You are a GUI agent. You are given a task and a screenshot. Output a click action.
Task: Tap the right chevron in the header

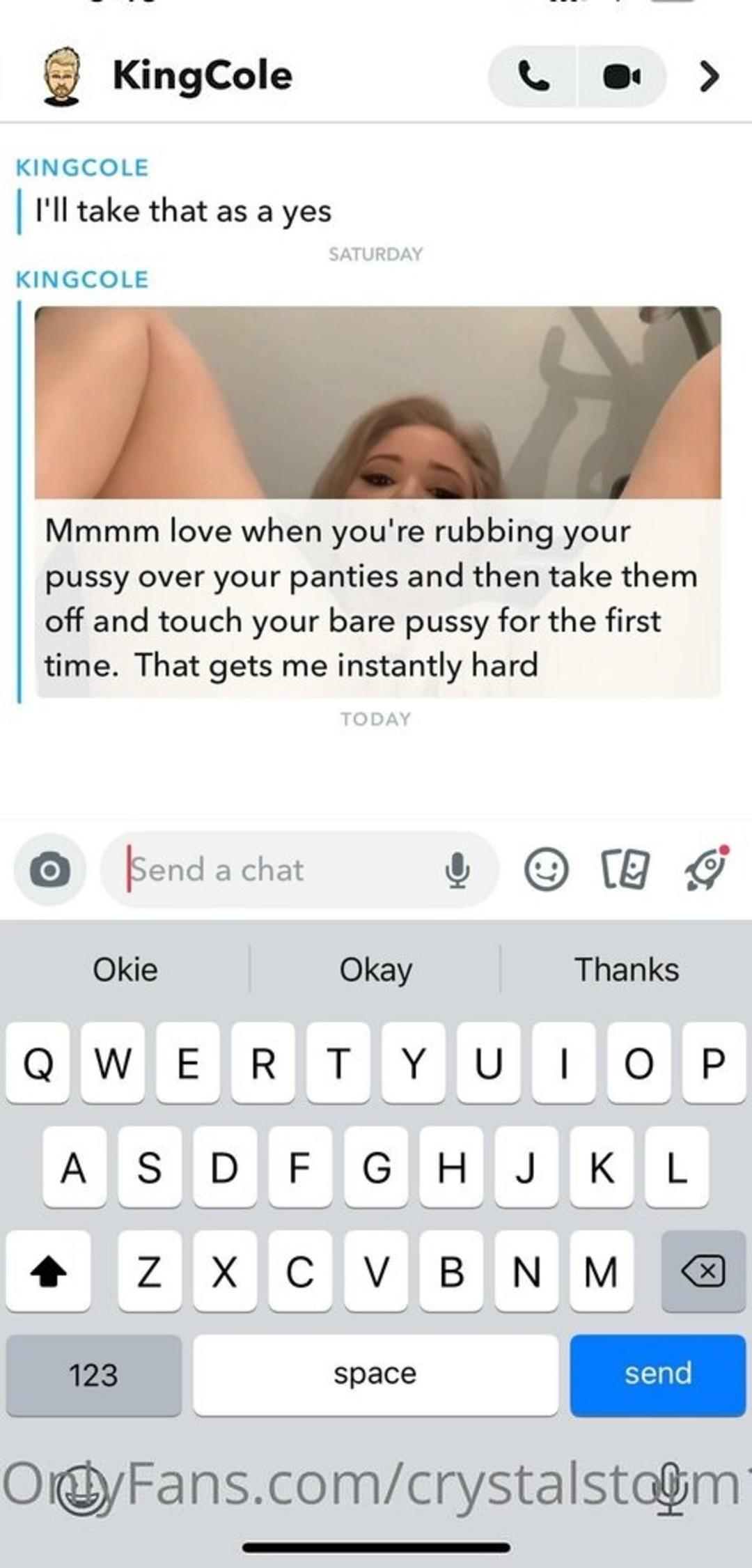(x=708, y=77)
